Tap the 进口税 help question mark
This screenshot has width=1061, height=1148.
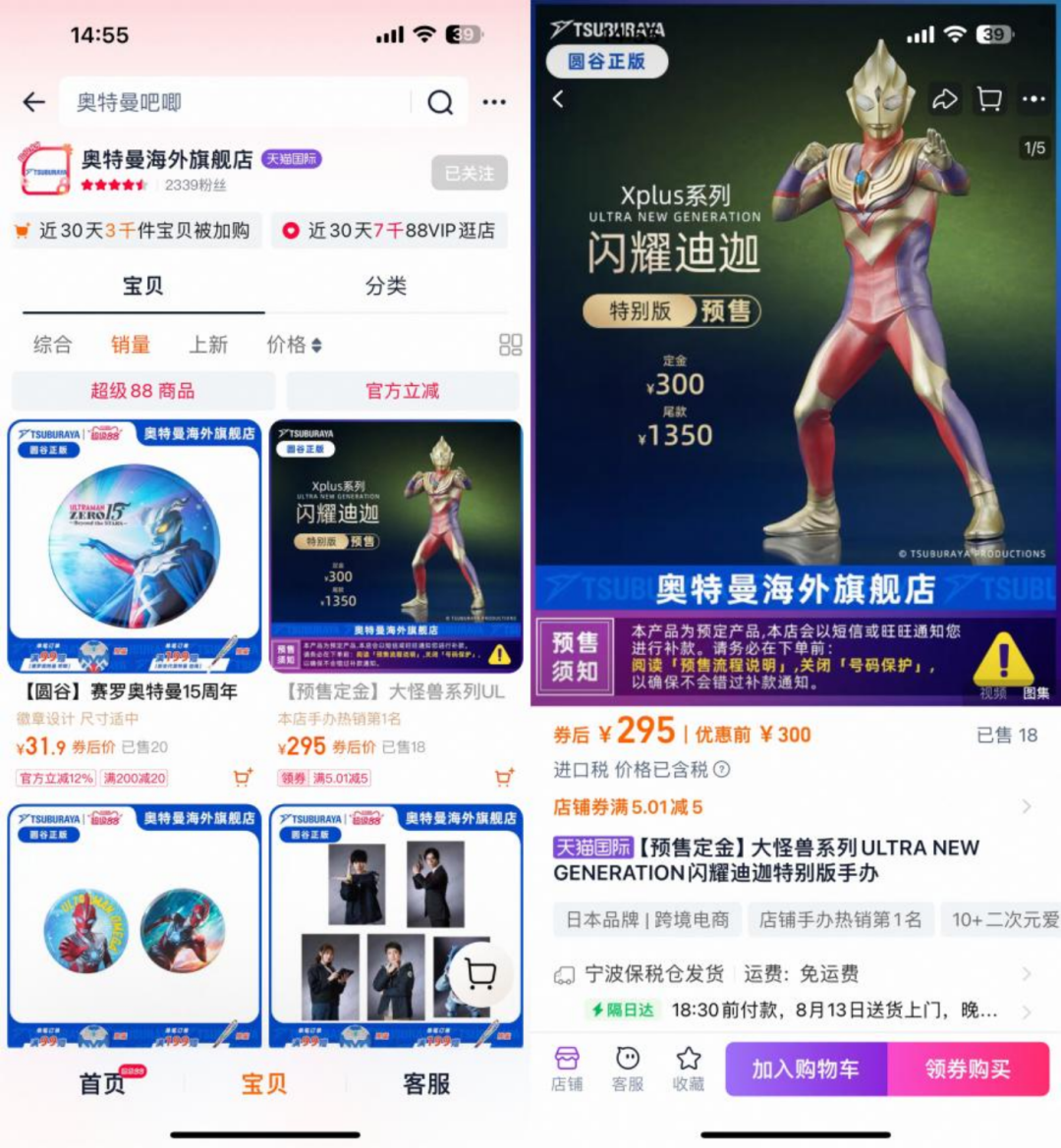tap(721, 769)
